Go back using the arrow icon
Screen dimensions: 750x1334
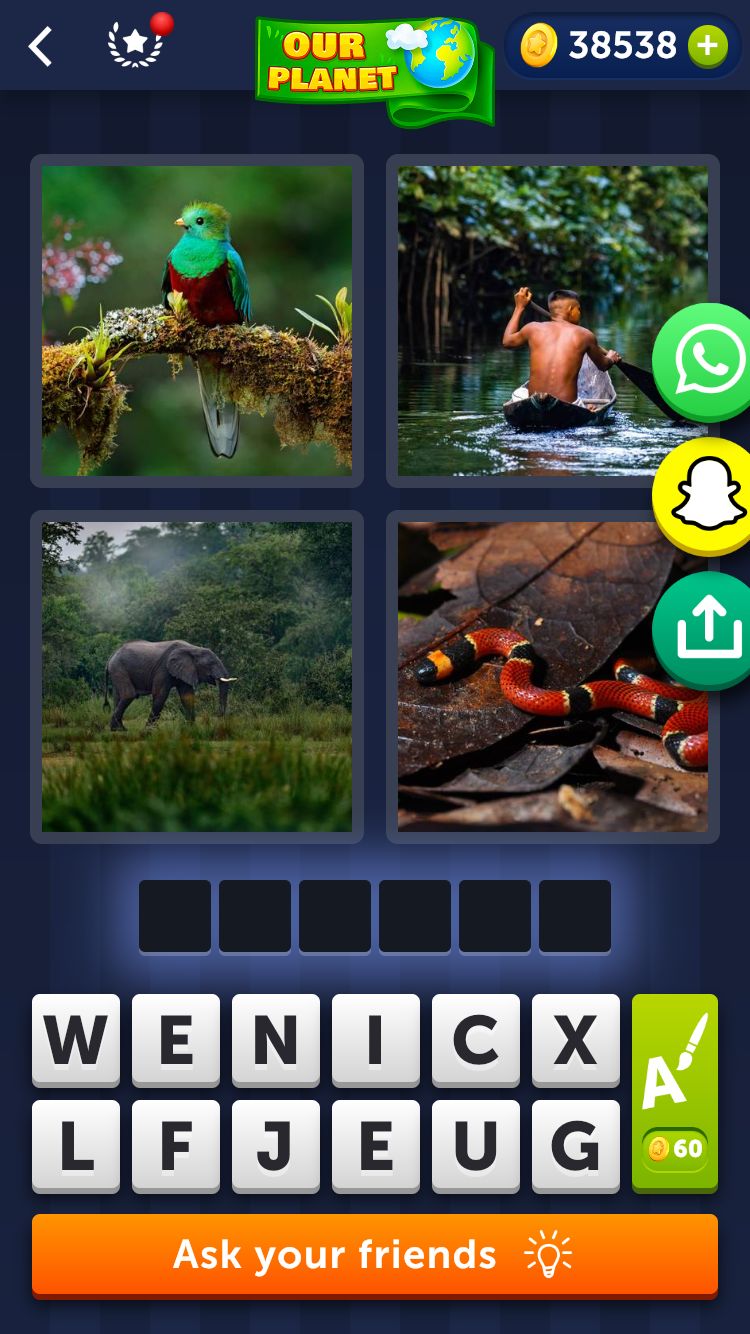tap(40, 46)
